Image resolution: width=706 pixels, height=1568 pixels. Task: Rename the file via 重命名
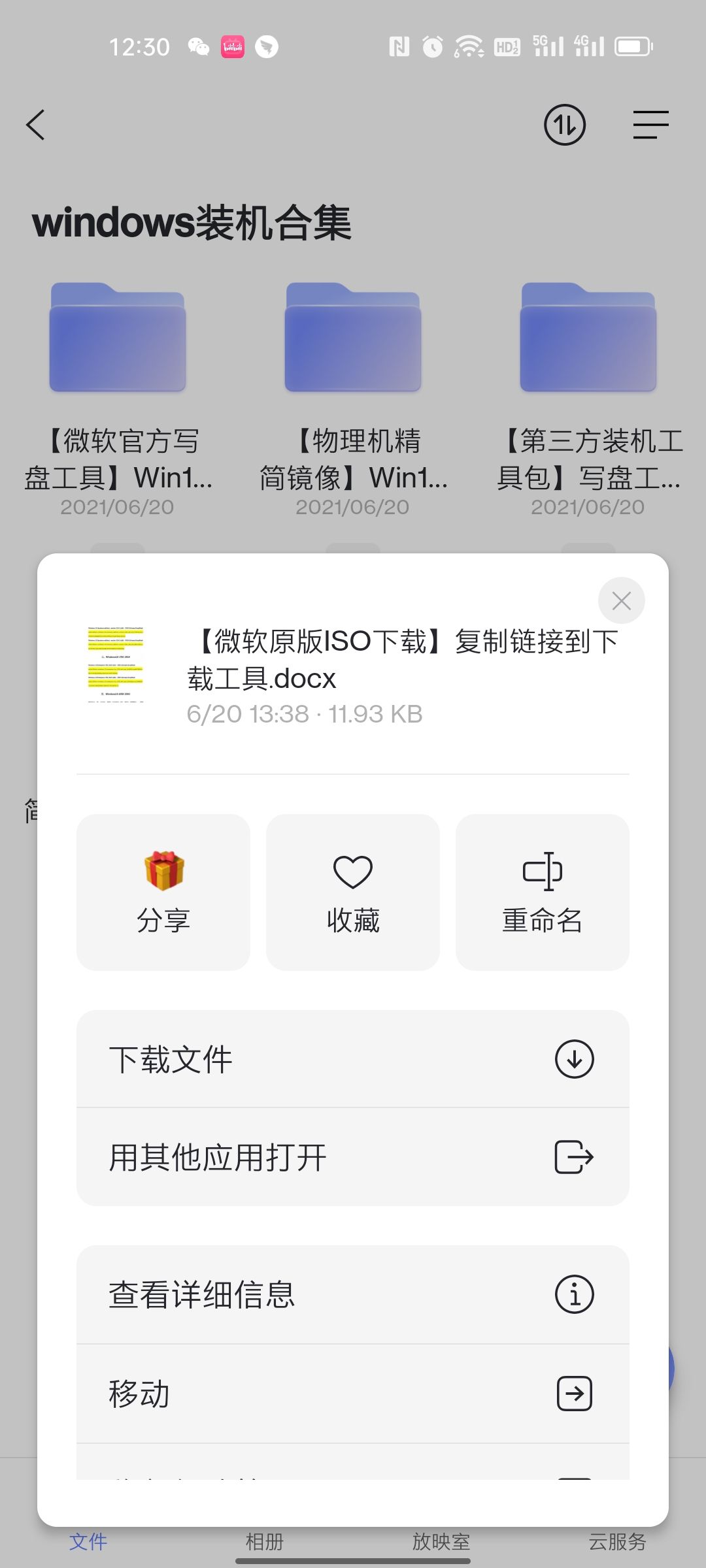(542, 892)
